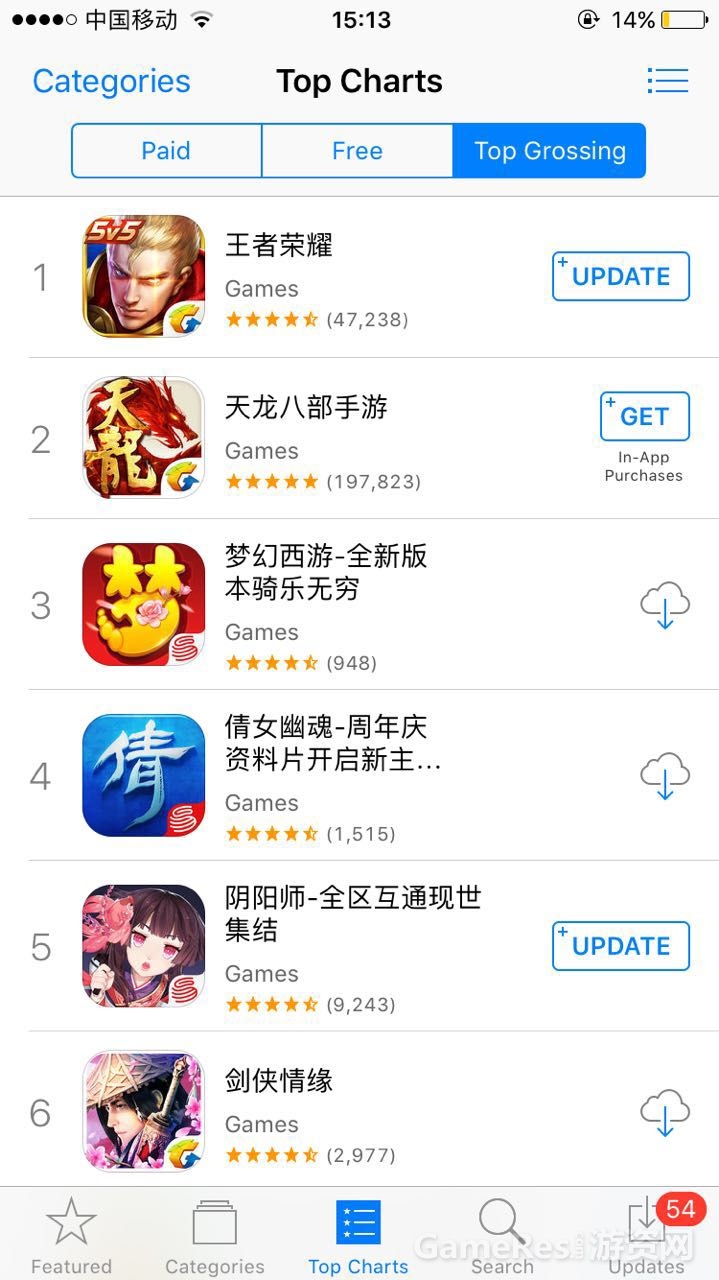Update 阴阳师 game

621,946
